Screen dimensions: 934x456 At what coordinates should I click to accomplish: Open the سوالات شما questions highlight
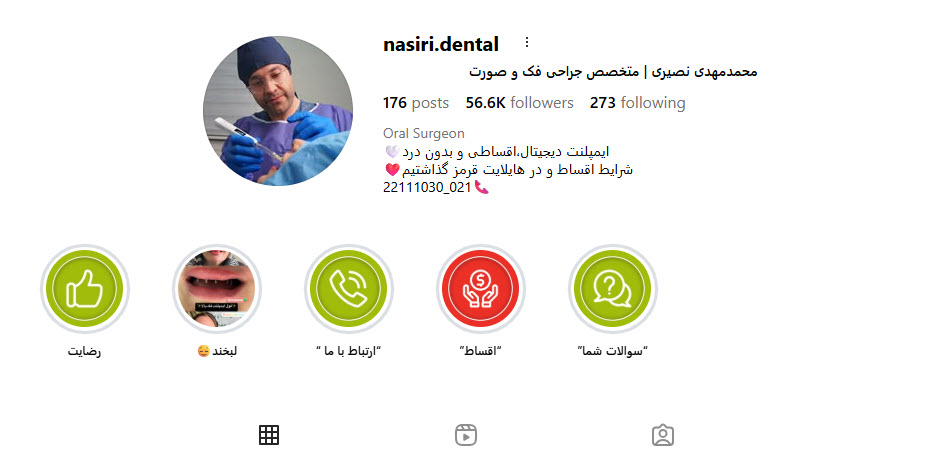[612, 289]
